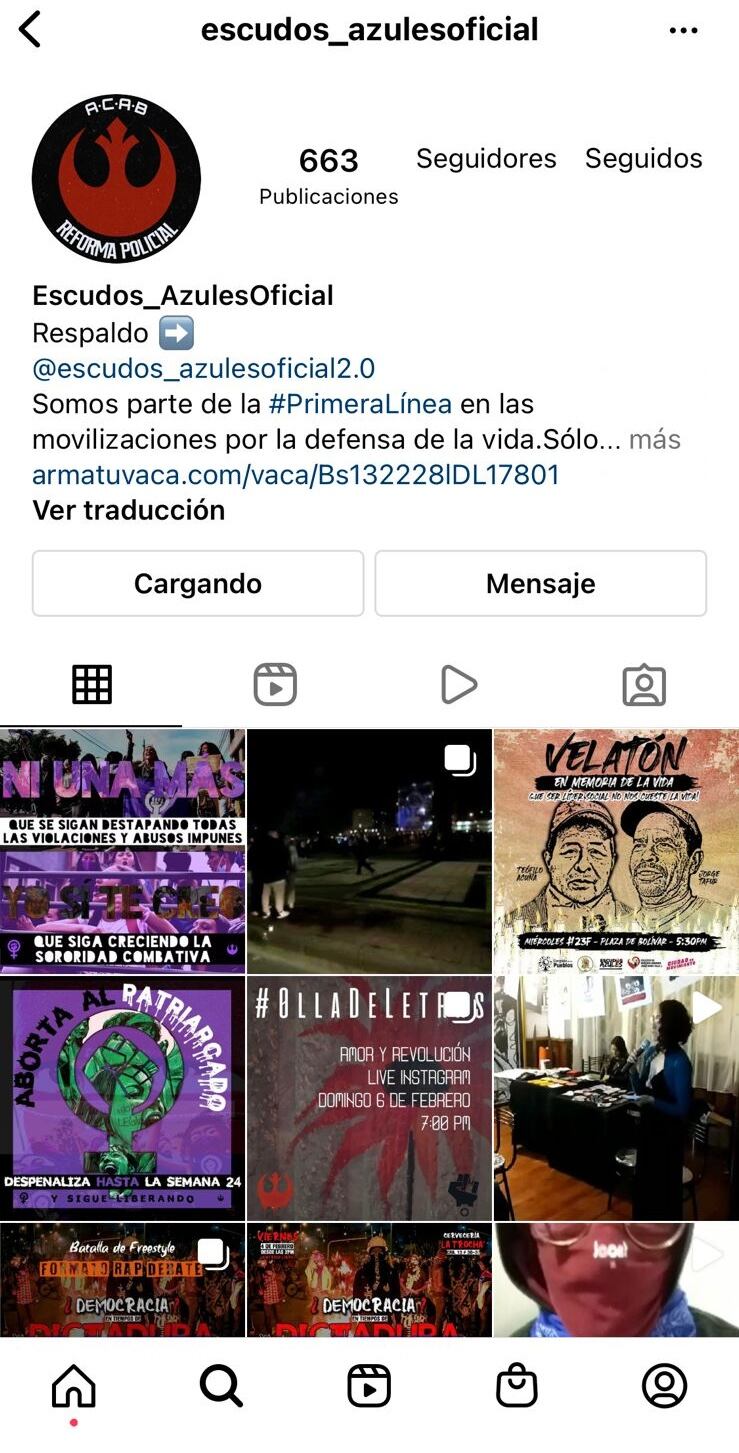Select Ver traducción to translate bio
This screenshot has height=1453, width=739.
click(x=127, y=510)
